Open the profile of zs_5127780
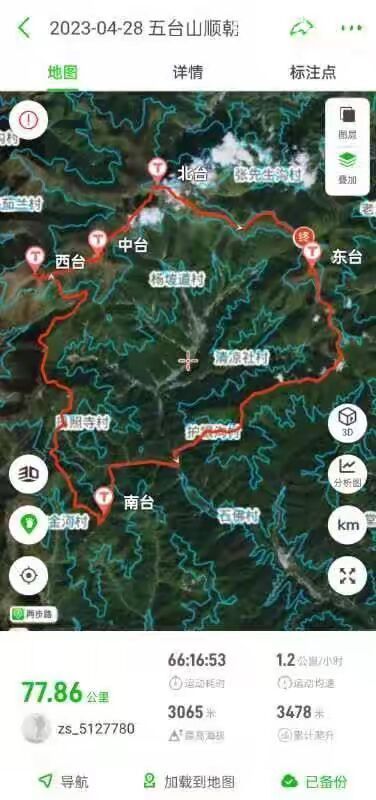 pos(78,728)
